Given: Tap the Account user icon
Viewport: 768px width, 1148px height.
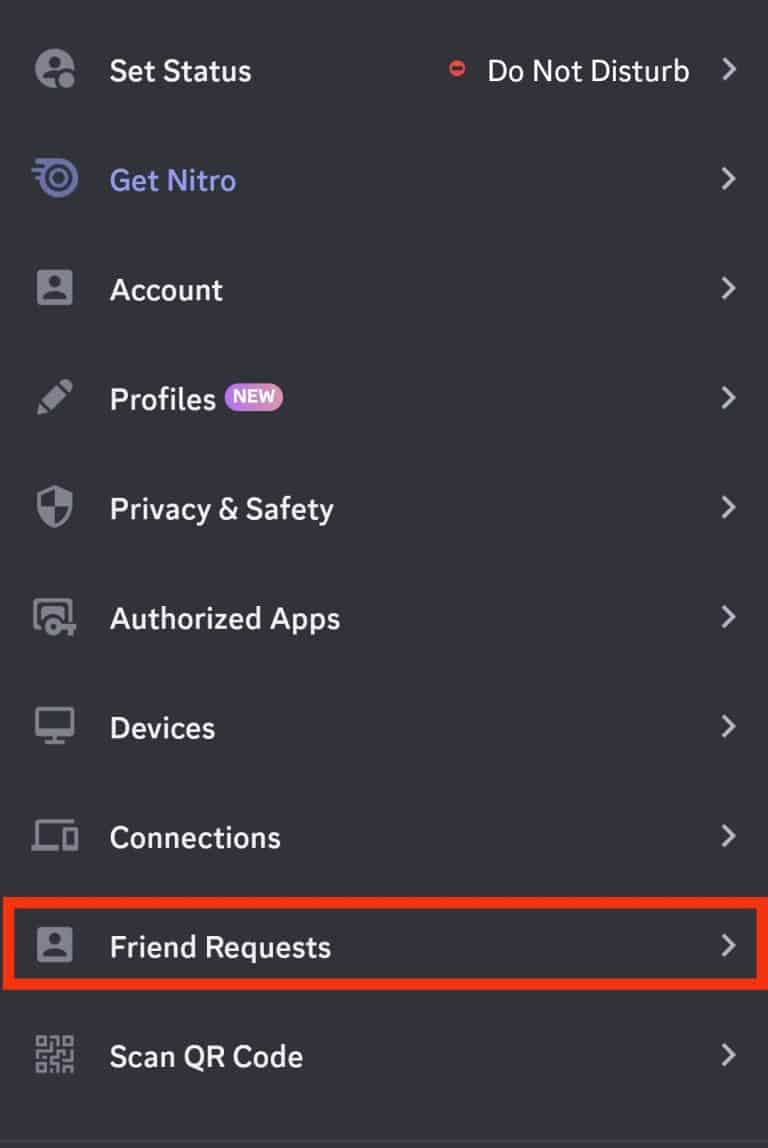Looking at the screenshot, I should pos(54,288).
